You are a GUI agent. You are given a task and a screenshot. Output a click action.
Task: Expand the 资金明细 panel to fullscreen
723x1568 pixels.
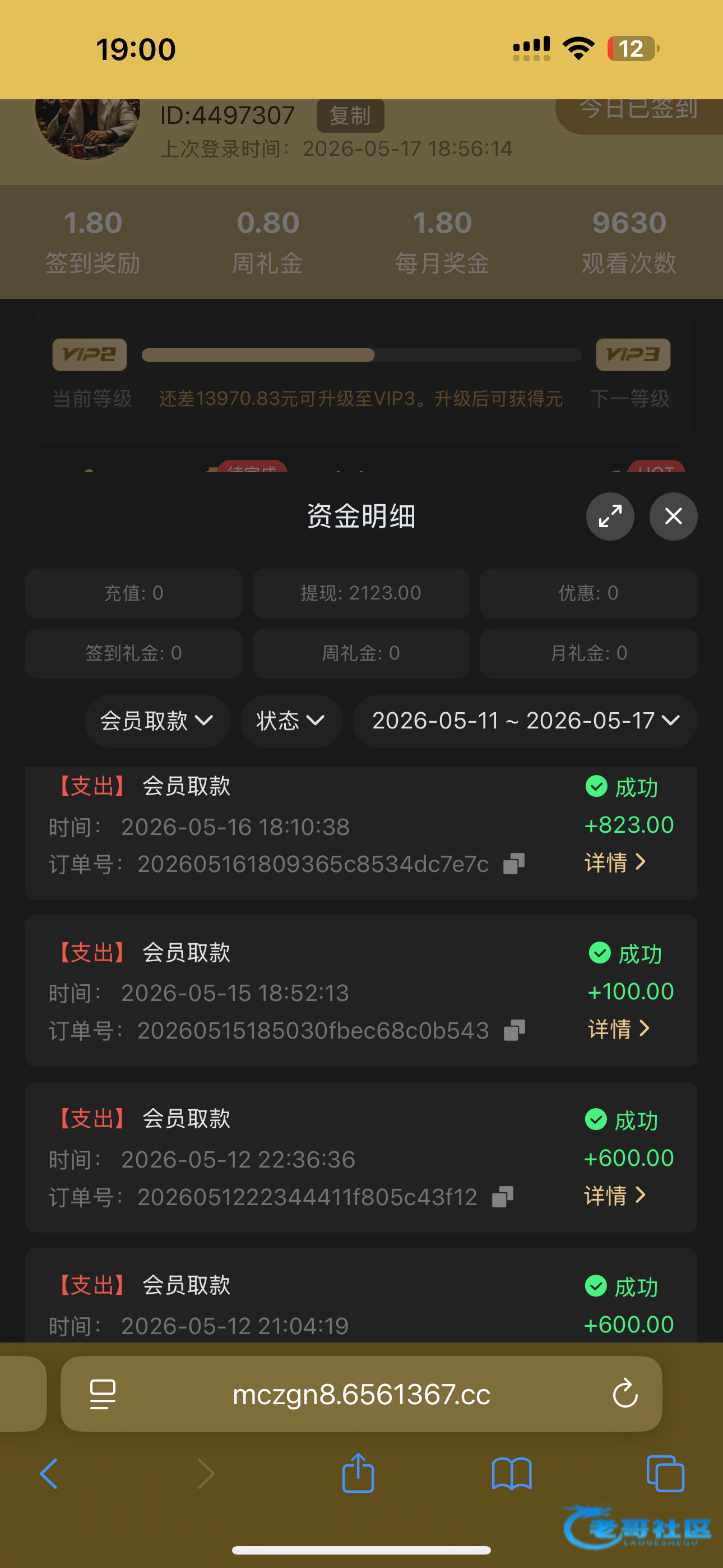pos(610,516)
